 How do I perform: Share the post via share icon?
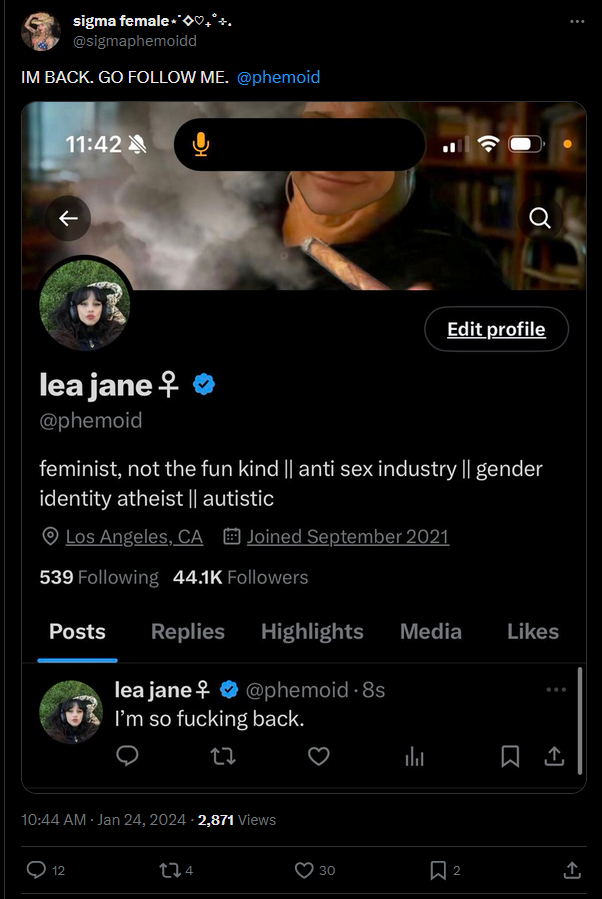572,870
